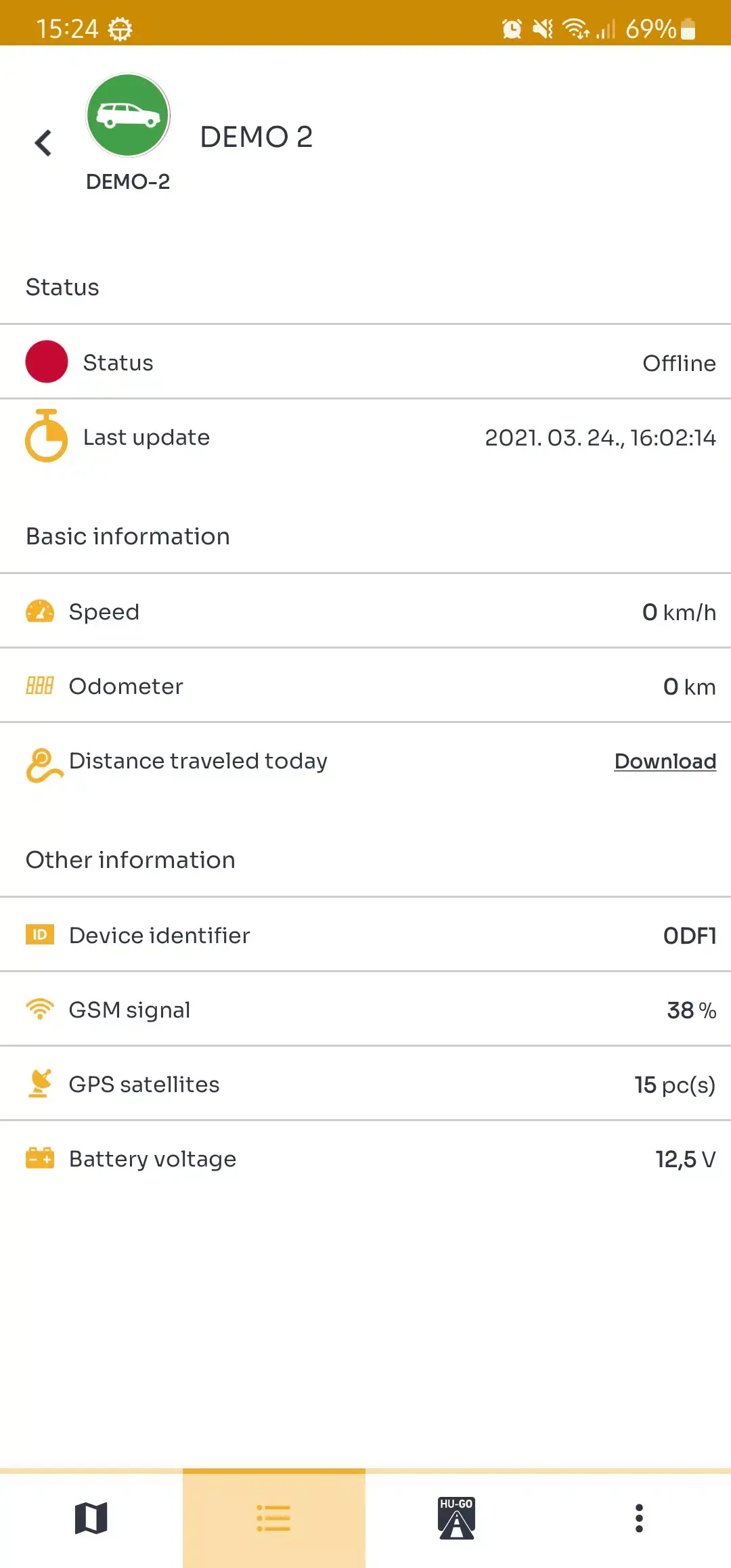Open the three-dot more options tab
This screenshot has height=1568, width=731.
639,1519
